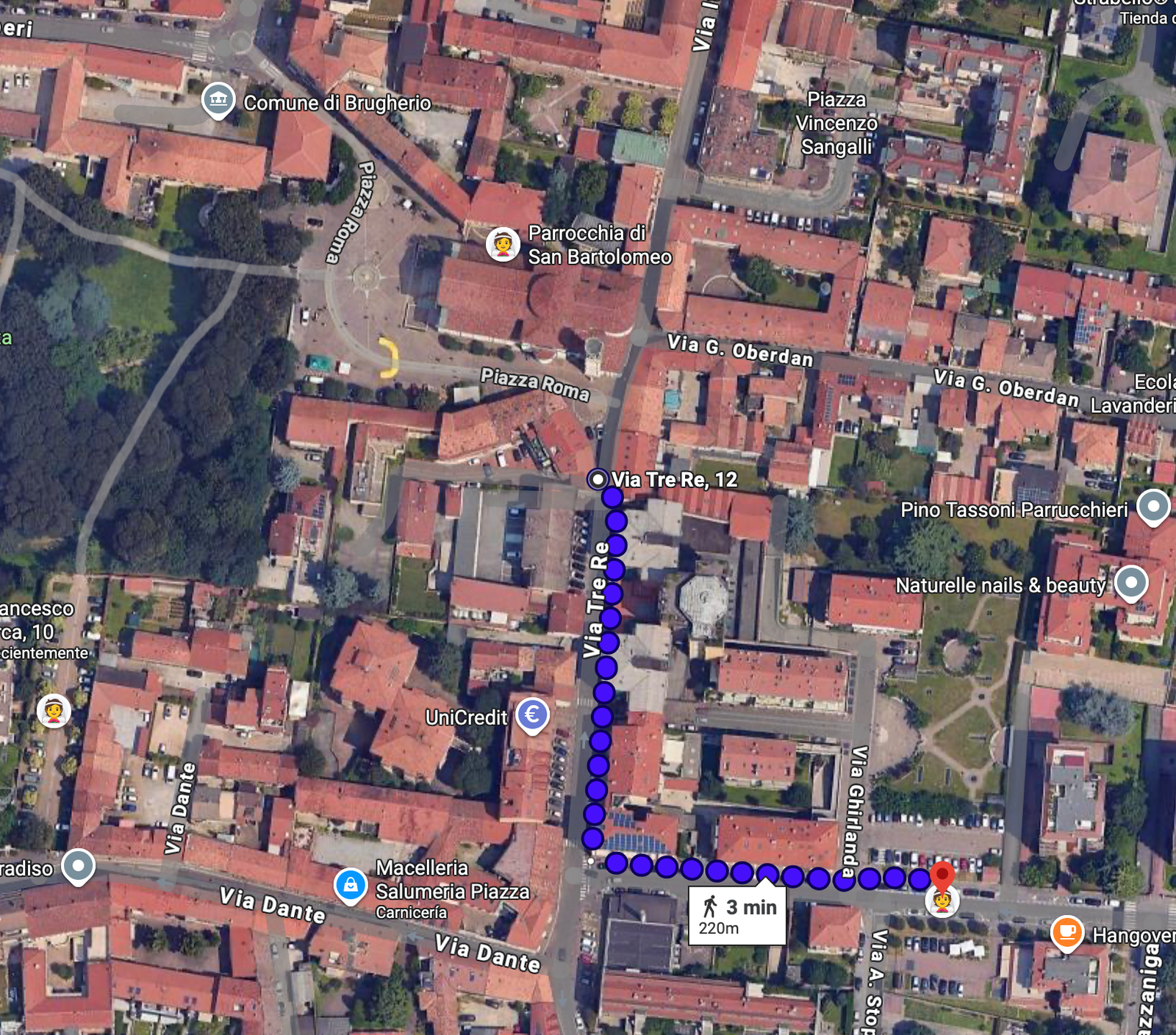Open Naturelle nails & beauty pin
The width and height of the screenshot is (1176, 1035).
[1130, 583]
